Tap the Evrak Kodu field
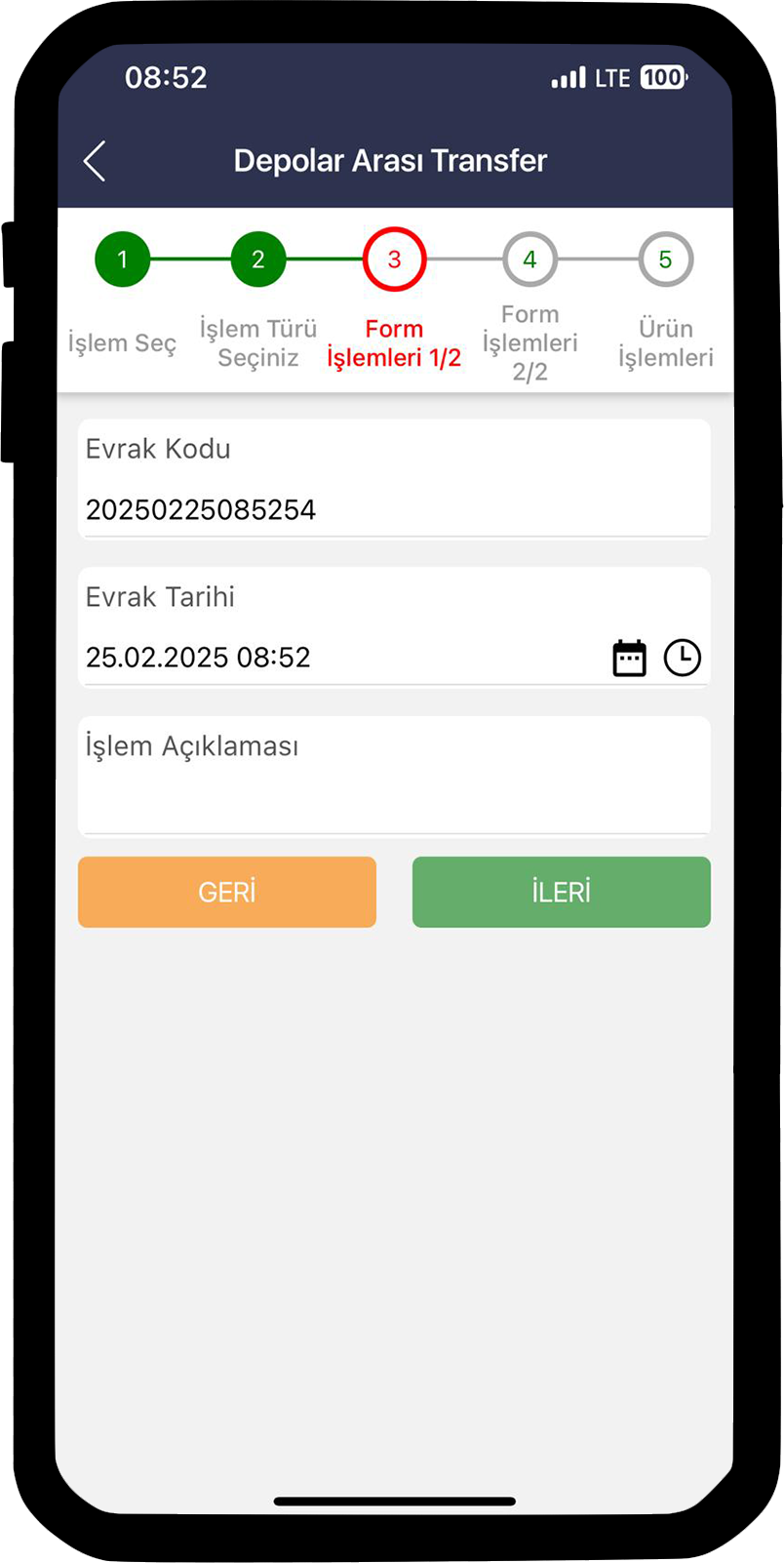 394,478
